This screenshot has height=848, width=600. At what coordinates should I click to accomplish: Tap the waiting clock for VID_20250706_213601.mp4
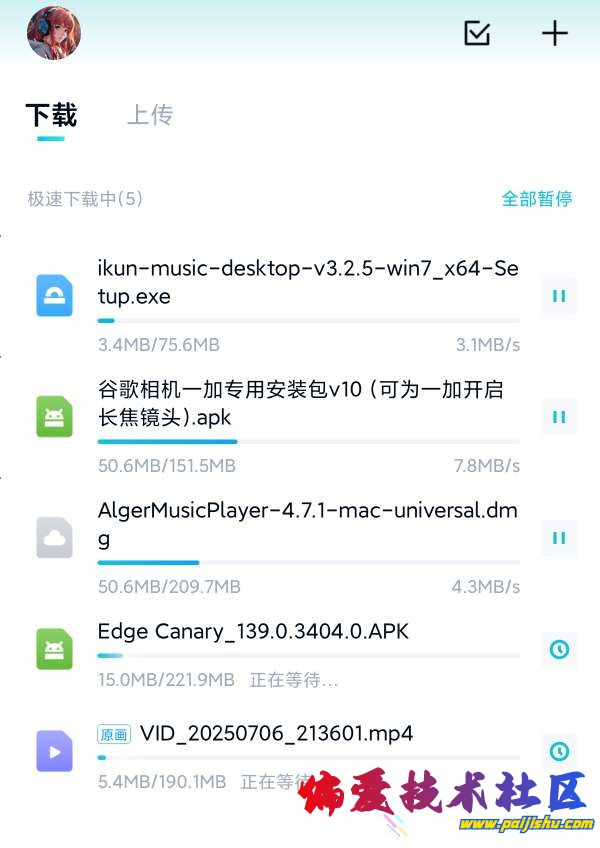click(x=559, y=751)
